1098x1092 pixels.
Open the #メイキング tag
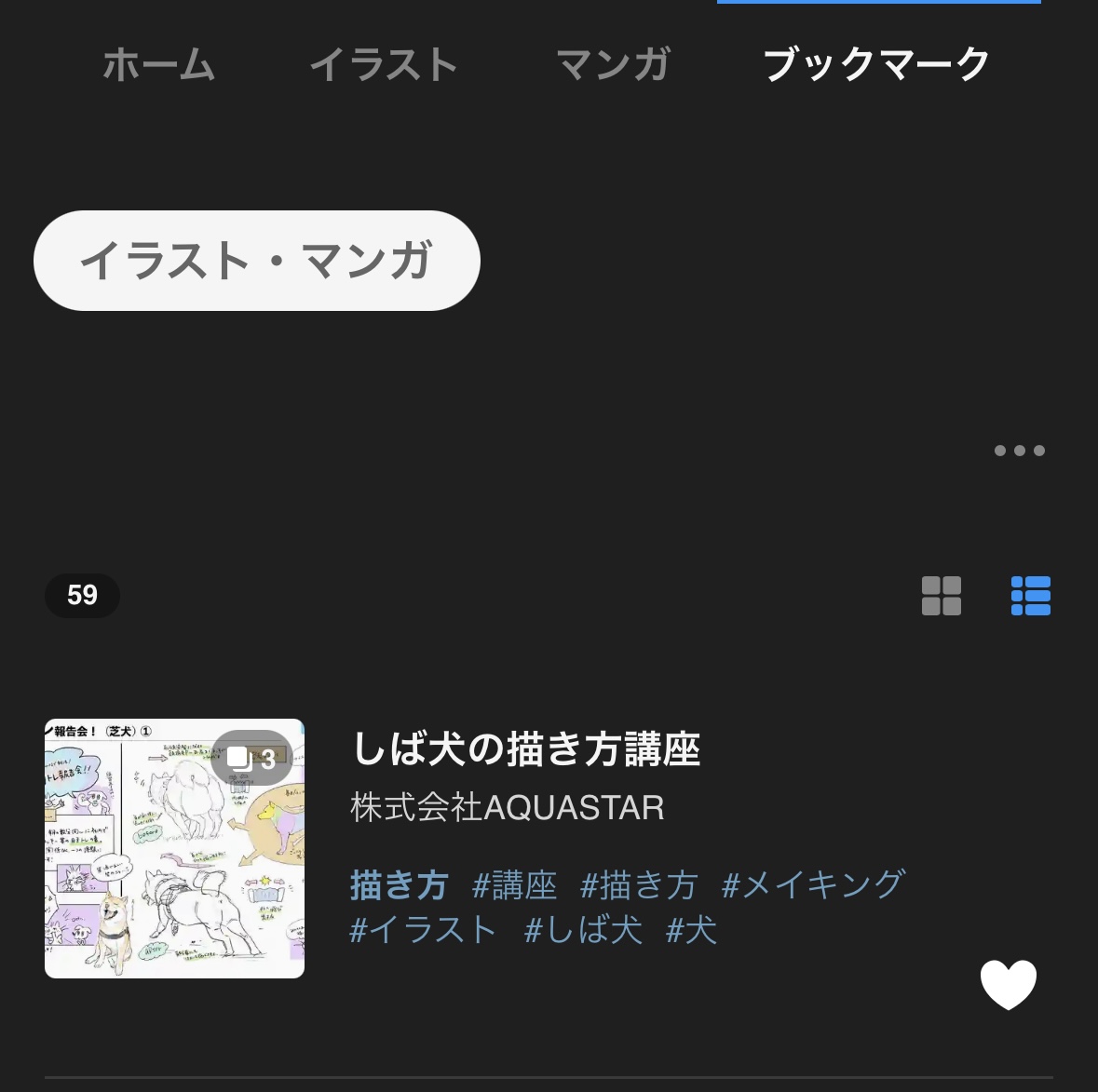[x=813, y=885]
